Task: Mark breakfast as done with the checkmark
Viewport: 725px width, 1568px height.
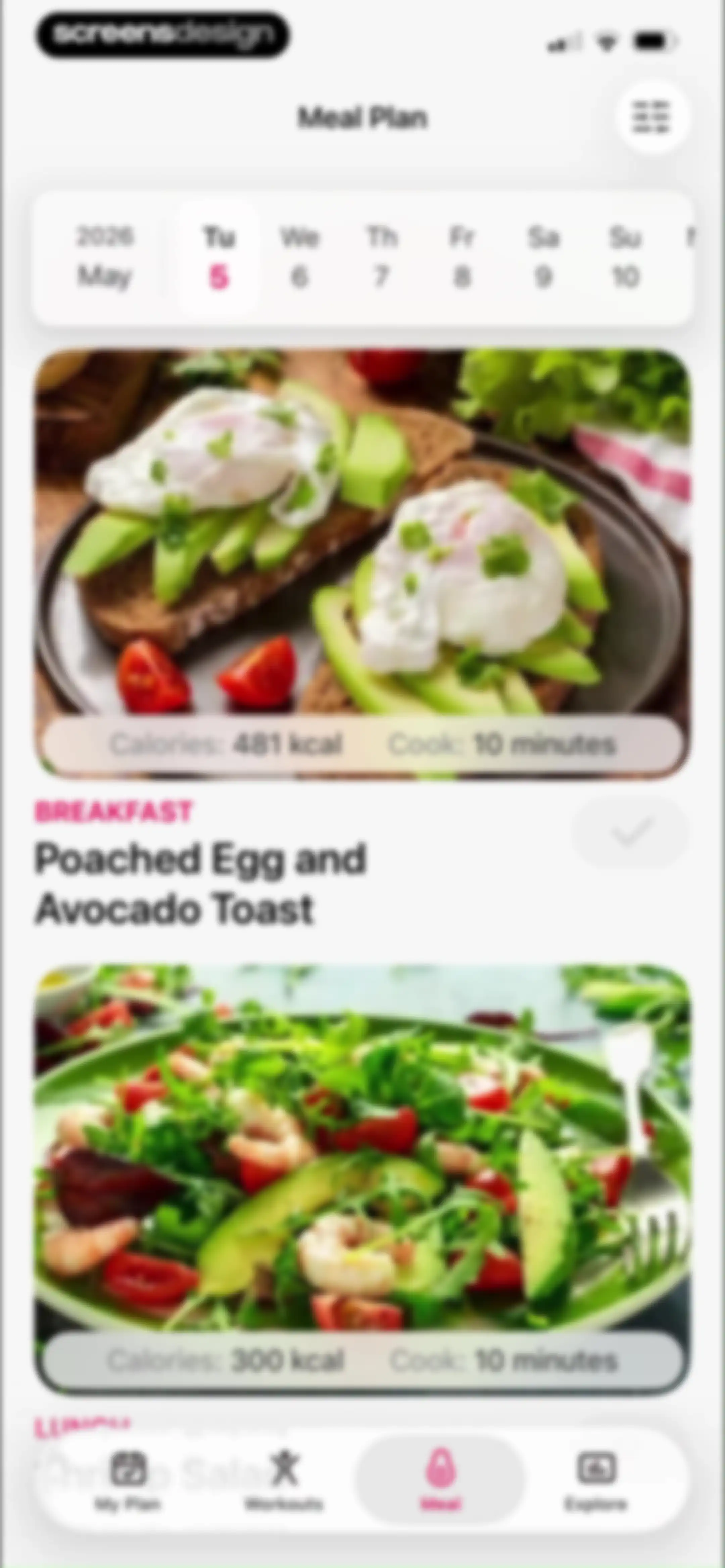Action: [631, 832]
